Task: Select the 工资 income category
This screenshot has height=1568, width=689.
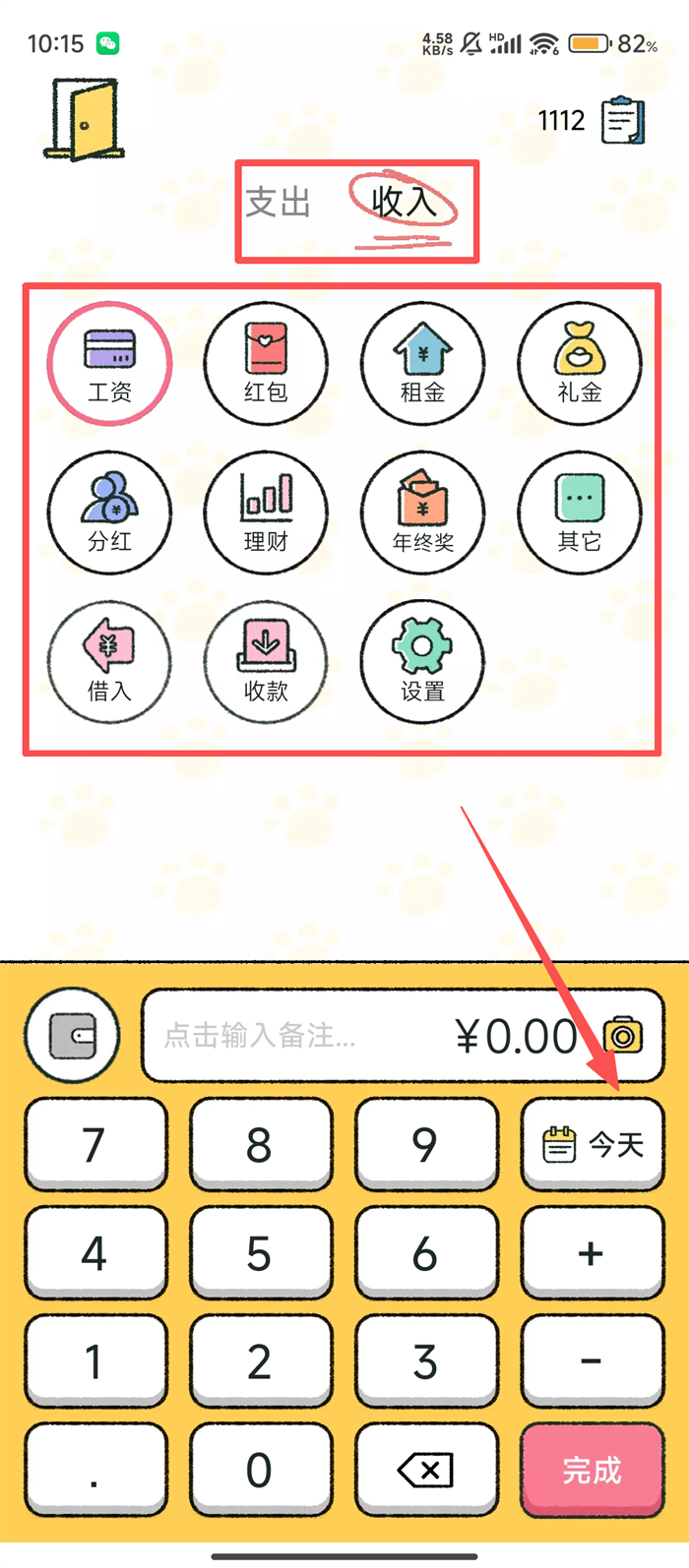Action: [x=109, y=364]
